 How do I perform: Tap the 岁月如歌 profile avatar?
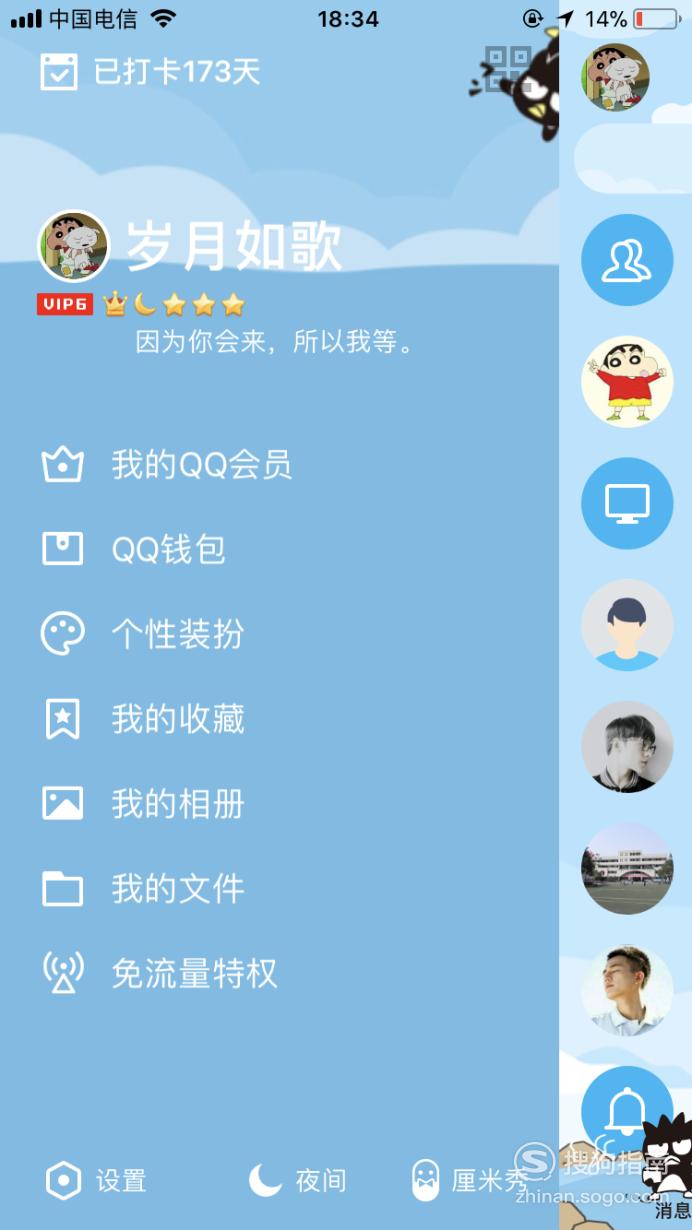tap(73, 246)
